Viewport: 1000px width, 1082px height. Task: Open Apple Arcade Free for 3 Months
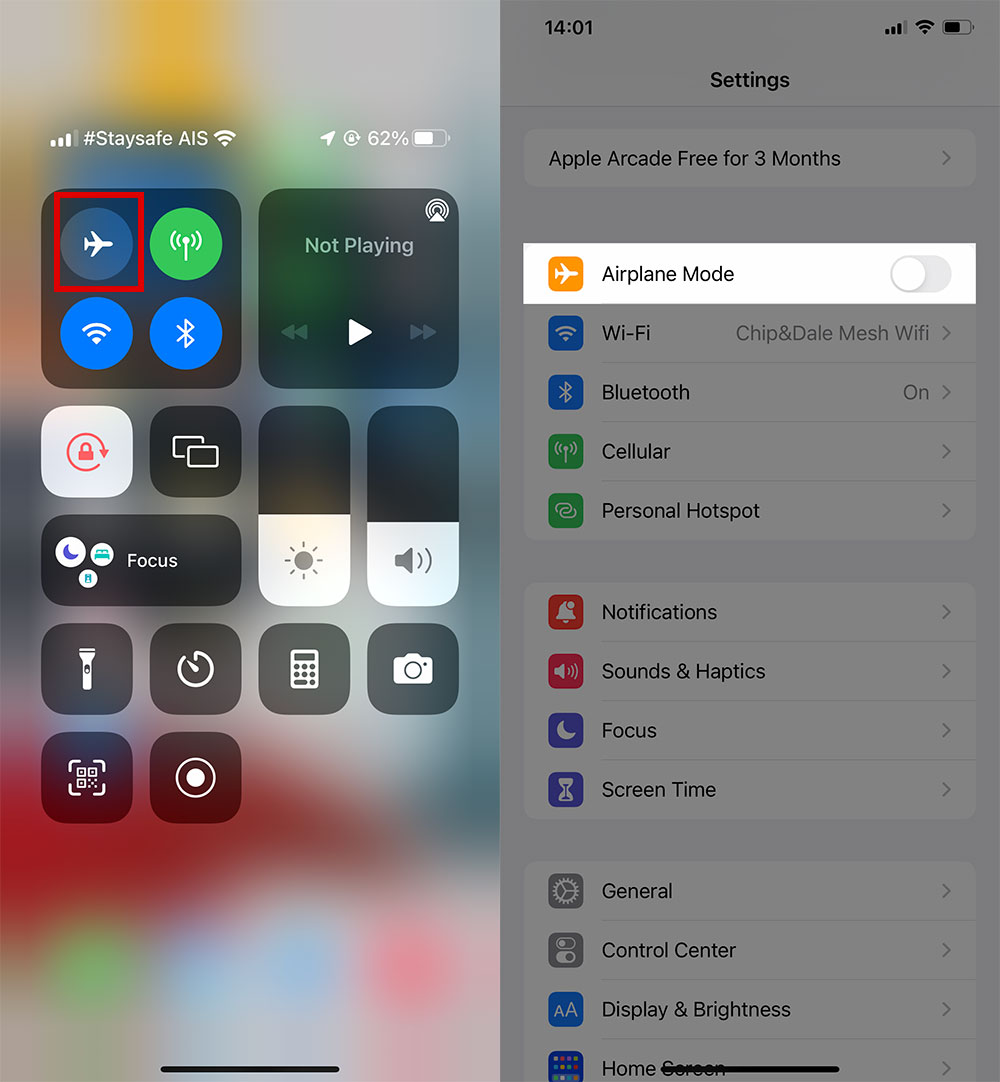coord(749,158)
